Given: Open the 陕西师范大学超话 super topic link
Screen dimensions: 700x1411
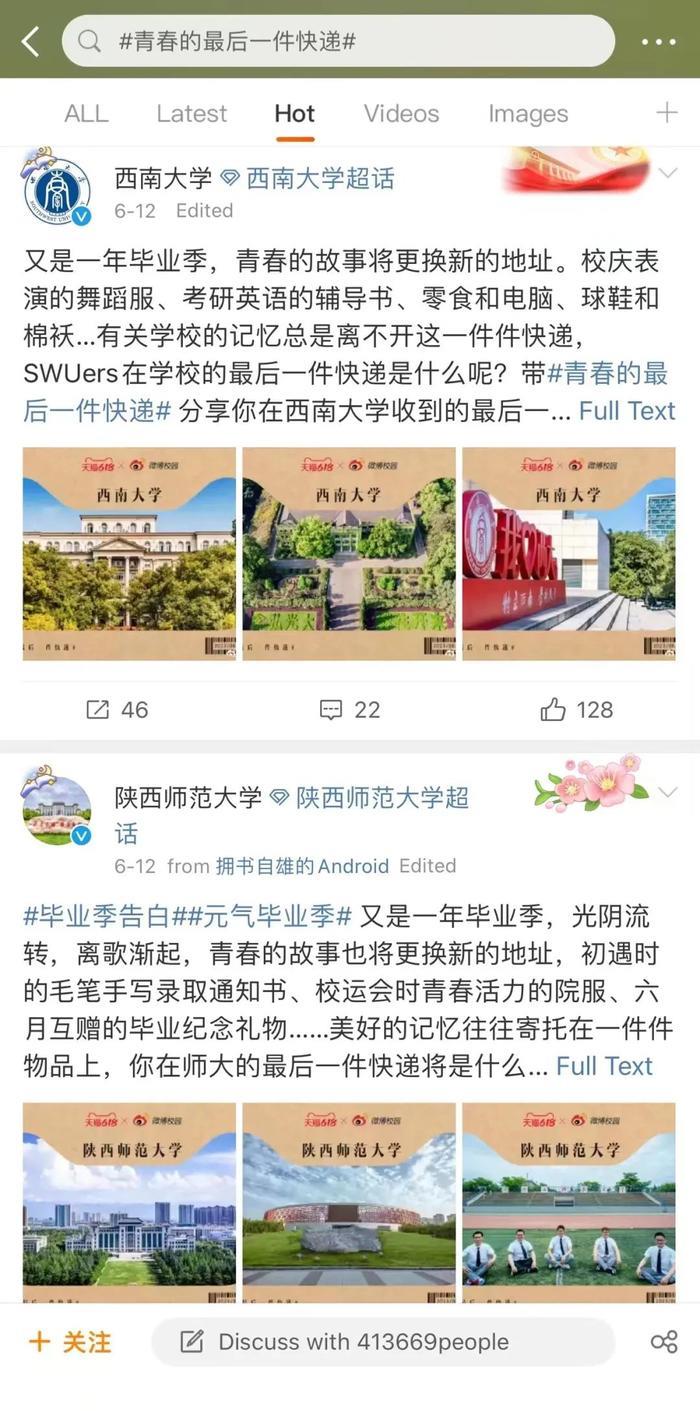Looking at the screenshot, I should [382, 798].
